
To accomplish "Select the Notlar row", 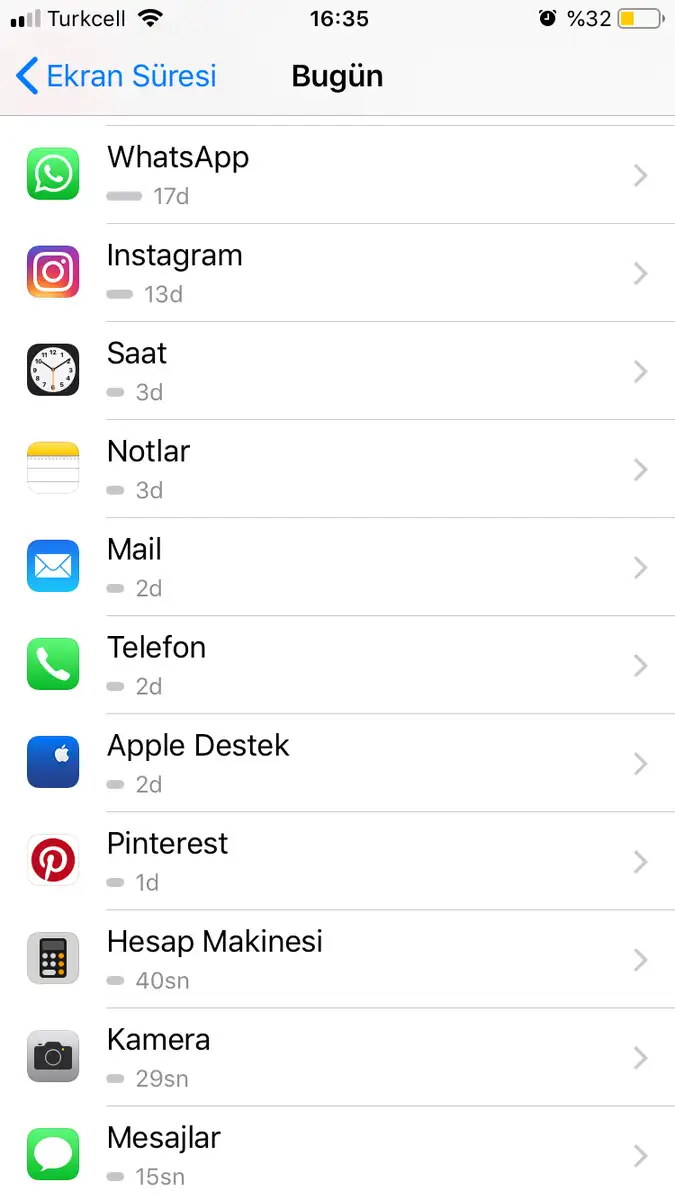I will [x=337, y=469].
